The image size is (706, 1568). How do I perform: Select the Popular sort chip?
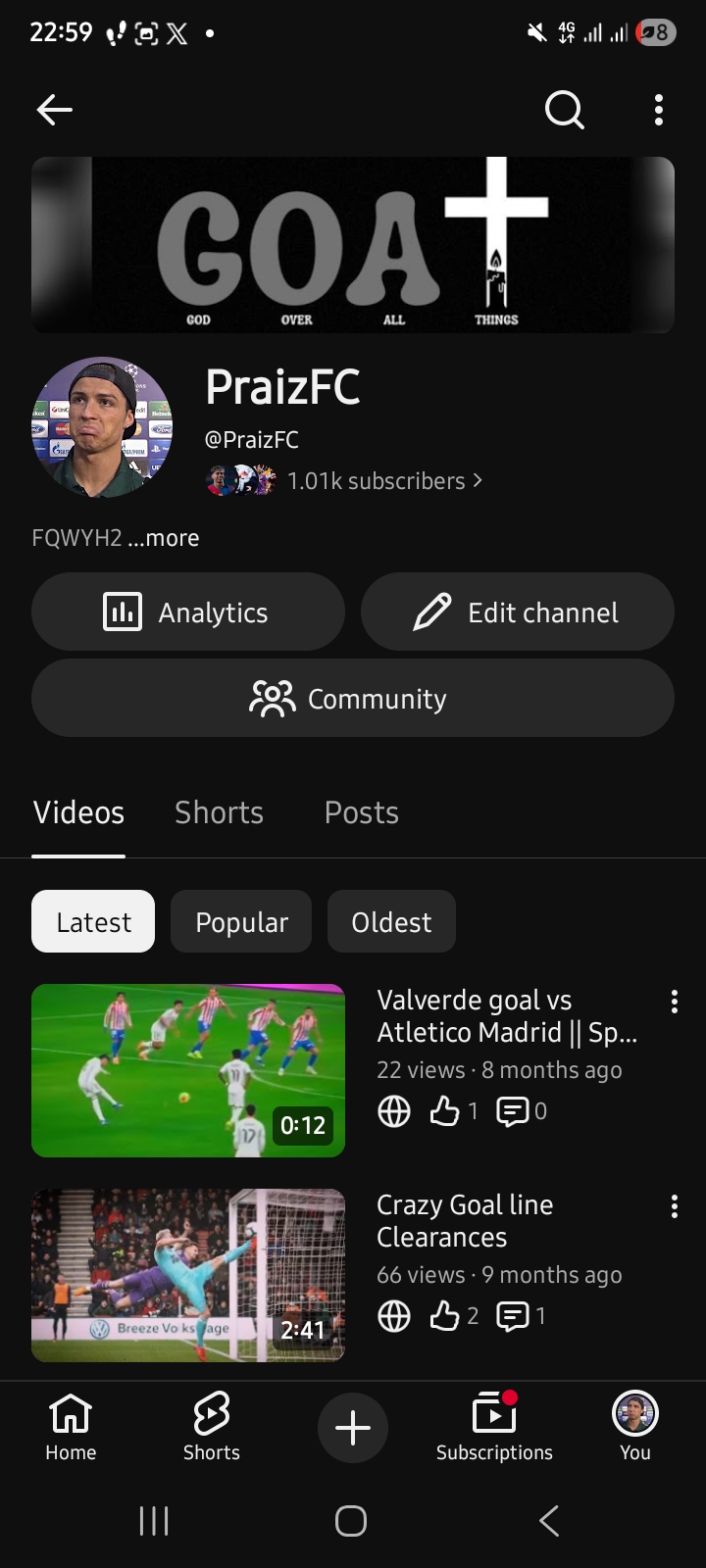(241, 921)
